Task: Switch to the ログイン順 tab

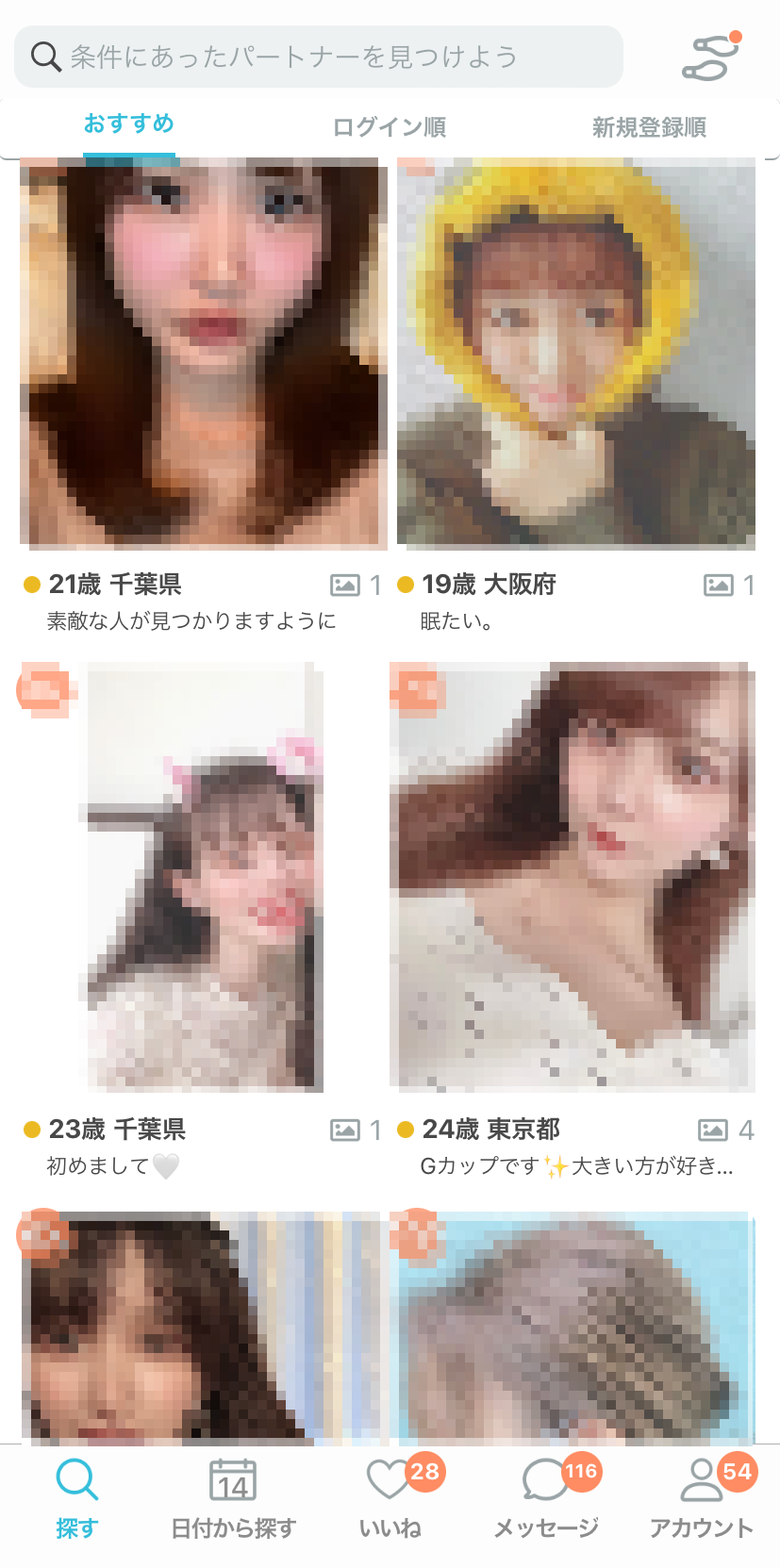Action: click(390, 127)
